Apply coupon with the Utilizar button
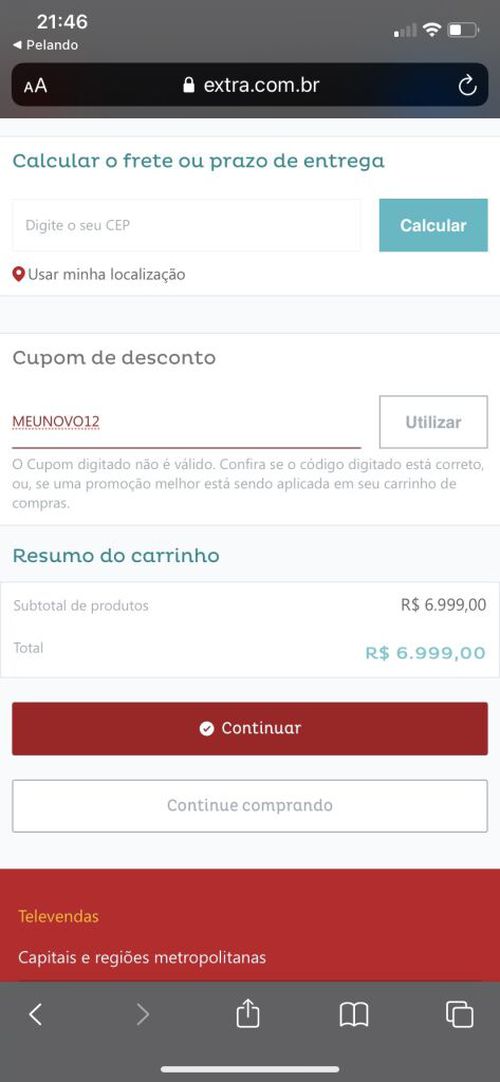The image size is (500, 1082). click(433, 422)
